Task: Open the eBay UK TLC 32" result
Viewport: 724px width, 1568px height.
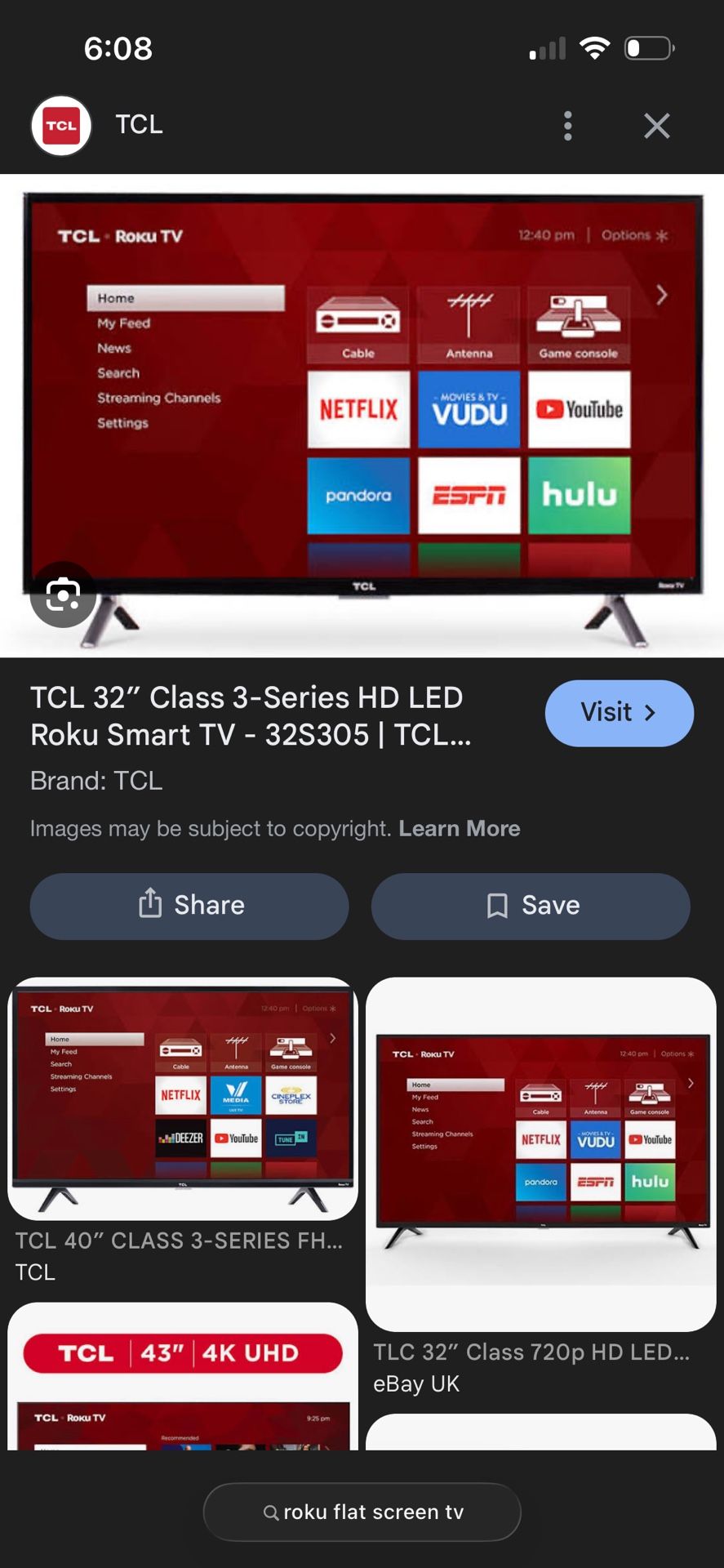Action: tap(540, 1153)
